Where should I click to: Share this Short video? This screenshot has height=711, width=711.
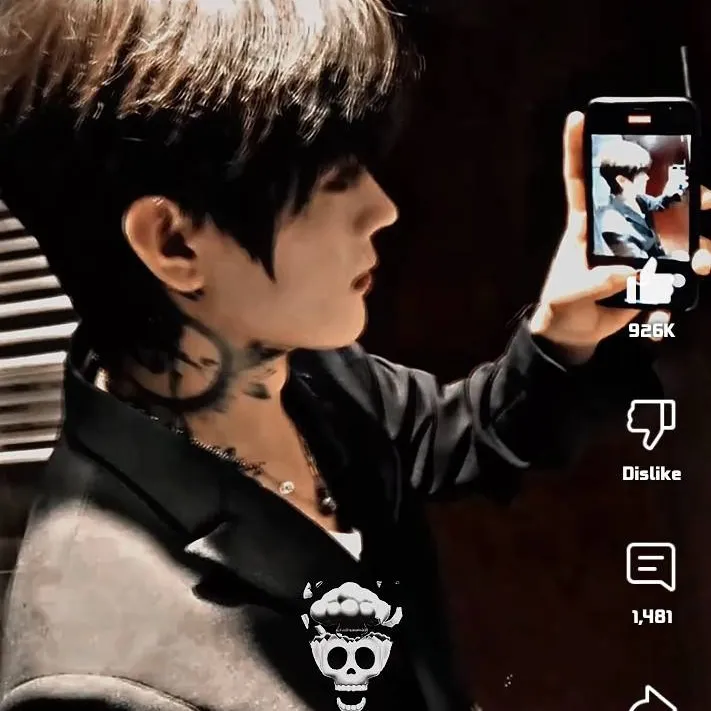653,699
